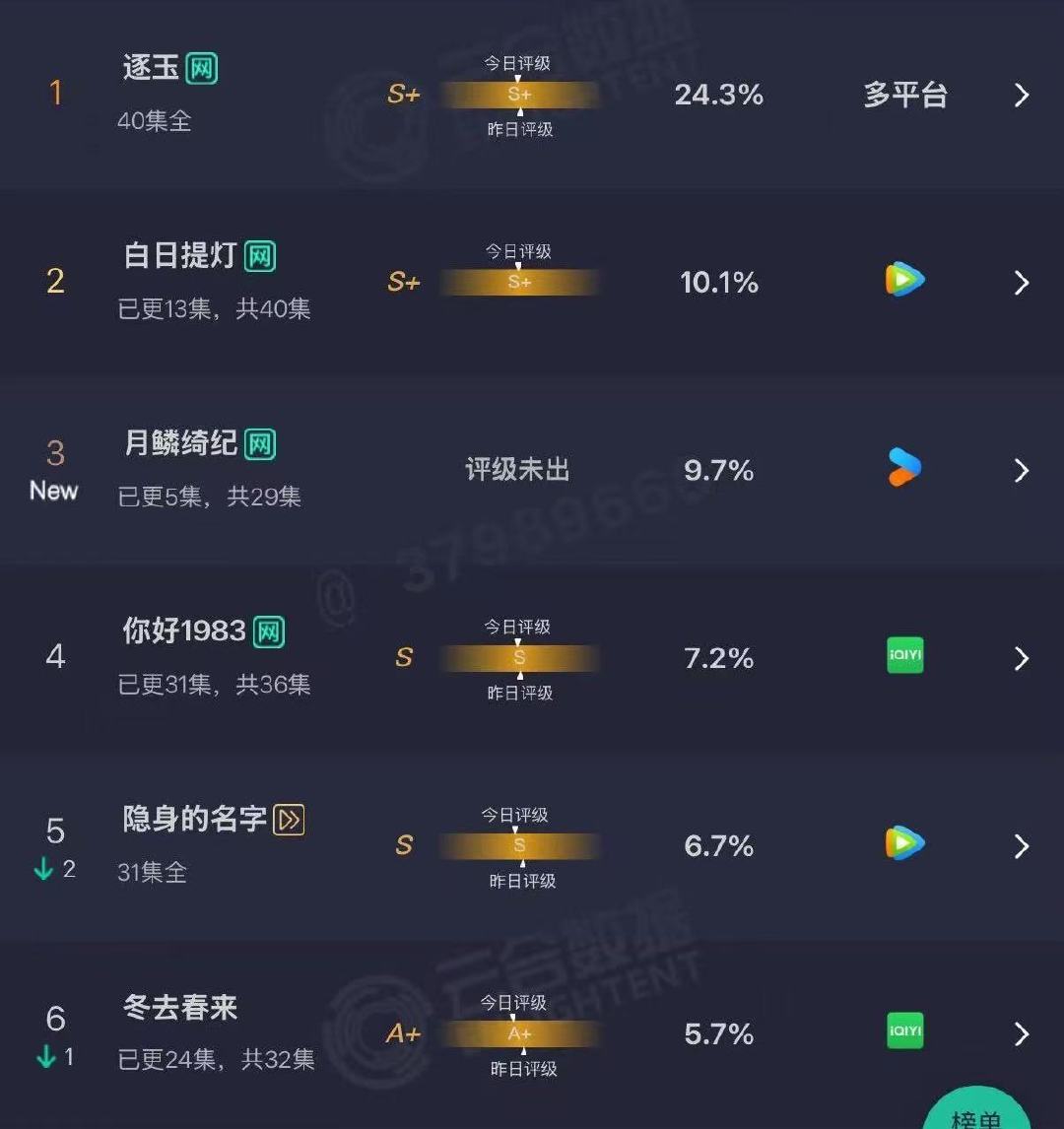Toggle 昨日评级 label for 你好1983
The height and width of the screenshot is (1129, 1064).
click(519, 693)
